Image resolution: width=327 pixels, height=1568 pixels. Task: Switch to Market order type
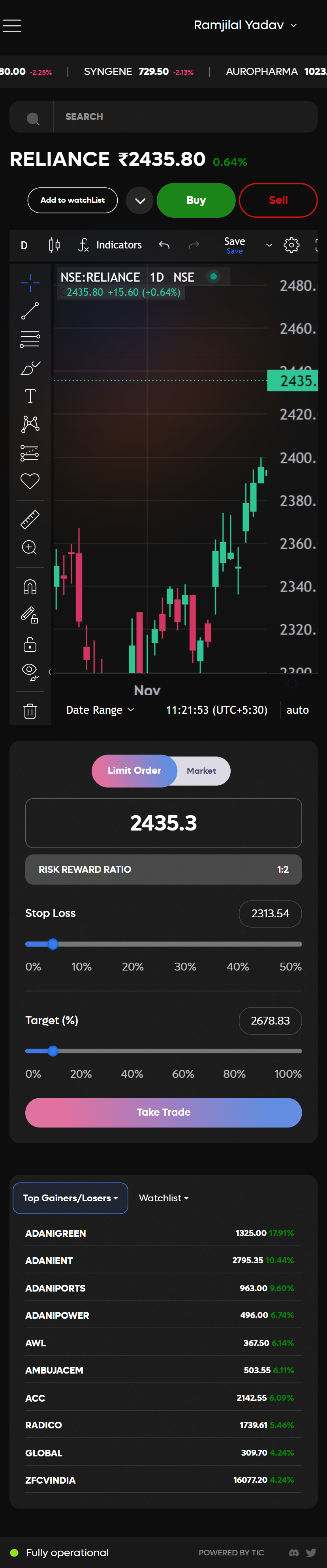click(x=201, y=771)
